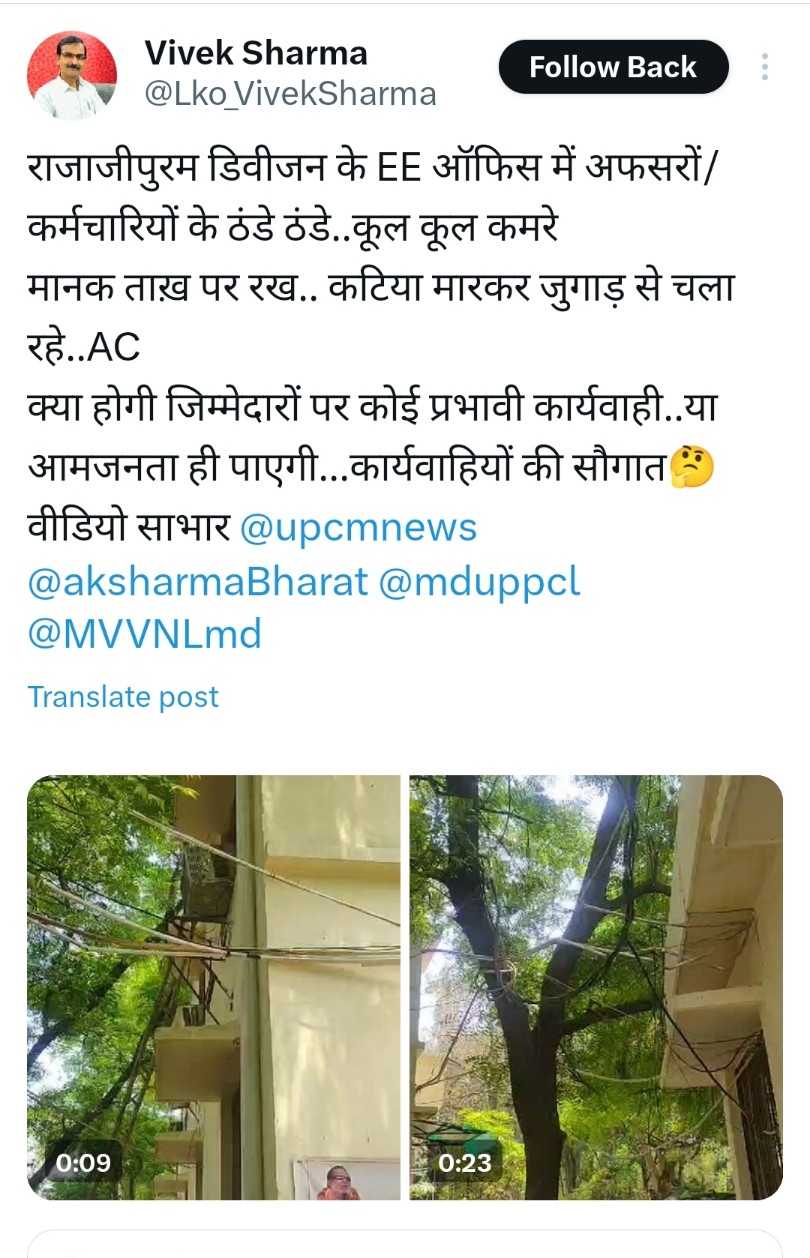810x1258 pixels.
Task: Open the @mduppcl mention link
Action: click(x=478, y=582)
